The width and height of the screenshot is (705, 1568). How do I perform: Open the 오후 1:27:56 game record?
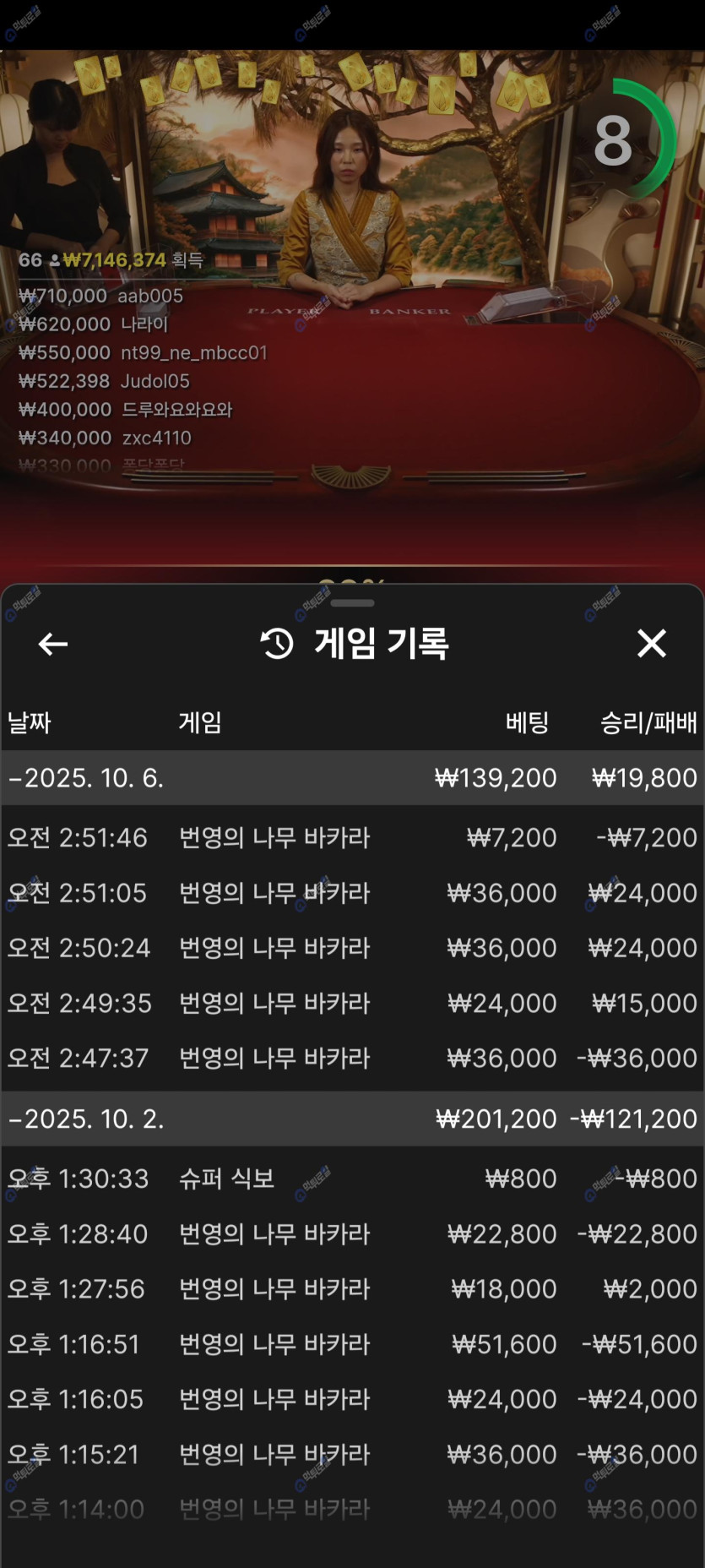point(352,1288)
